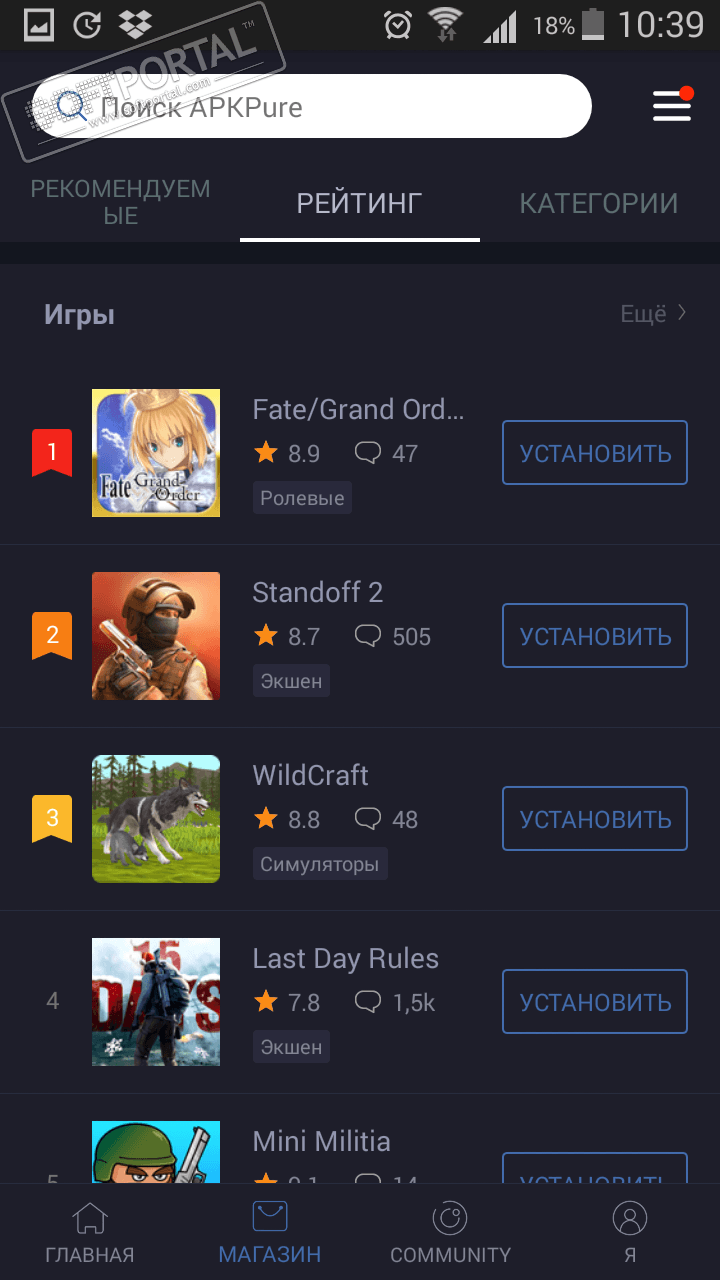
Task: Select the Магазин tab
Action: (270, 1234)
